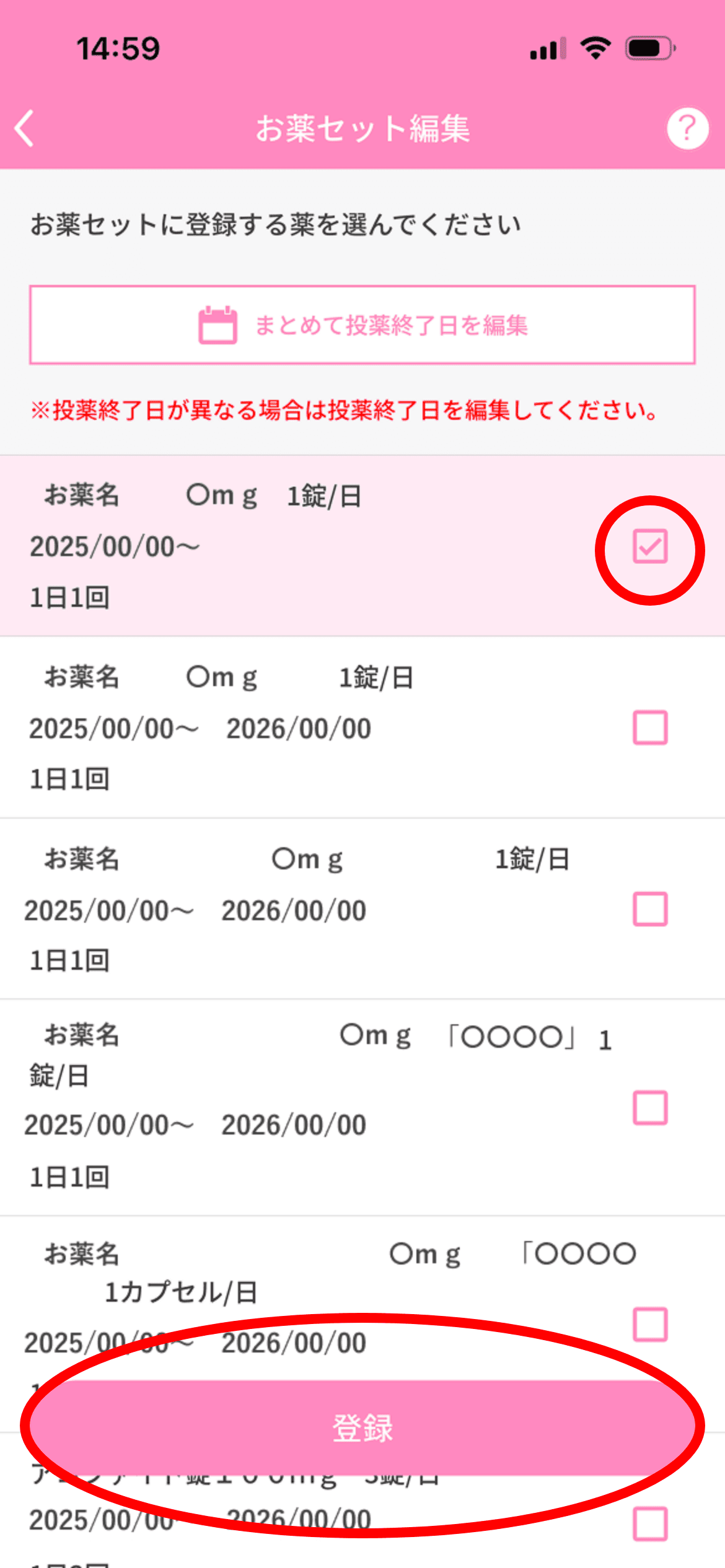Tap the お薬セット編集 title
Image resolution: width=725 pixels, height=1568 pixels.
tap(362, 129)
